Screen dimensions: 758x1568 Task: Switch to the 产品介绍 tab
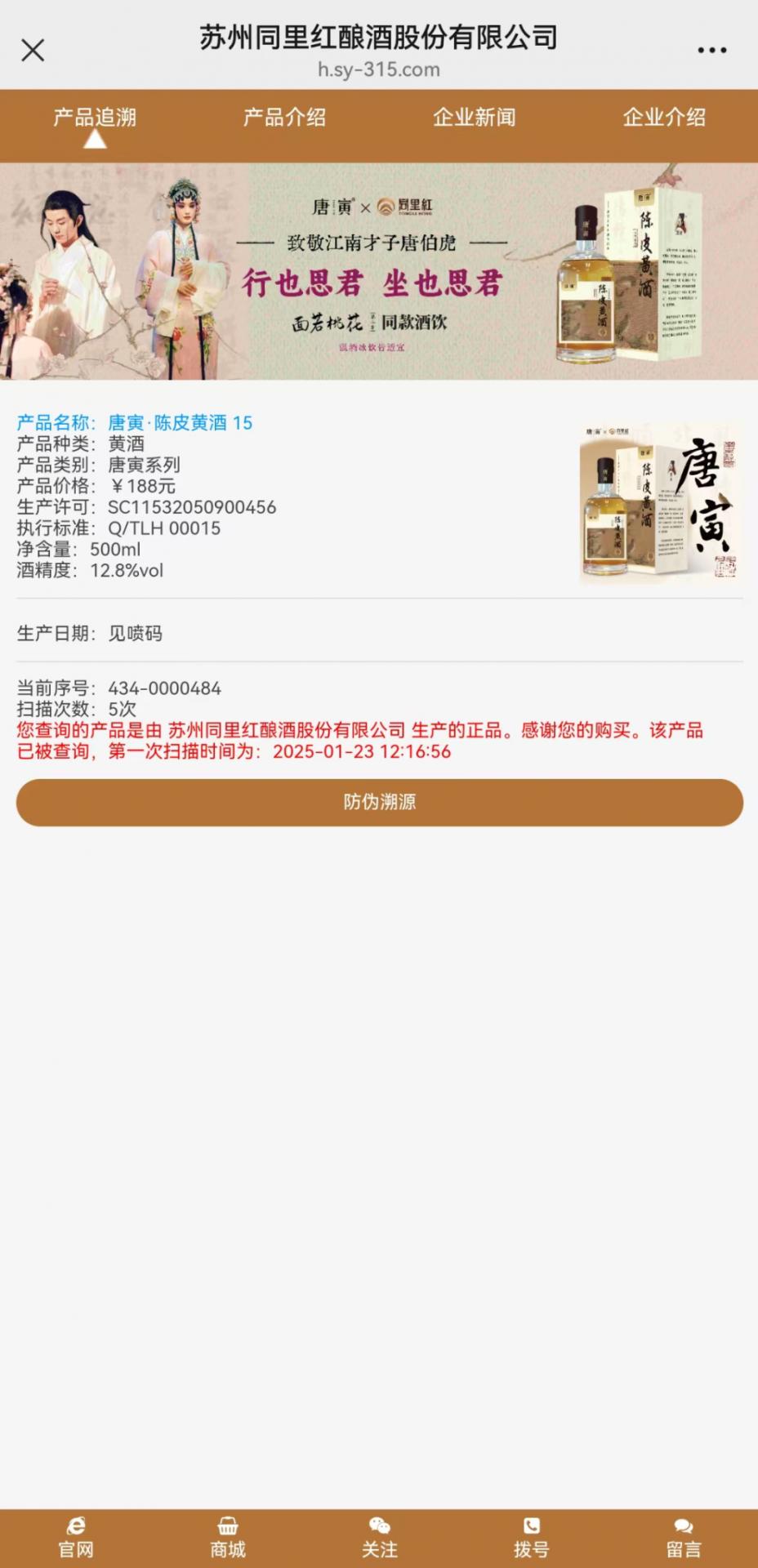click(x=284, y=118)
